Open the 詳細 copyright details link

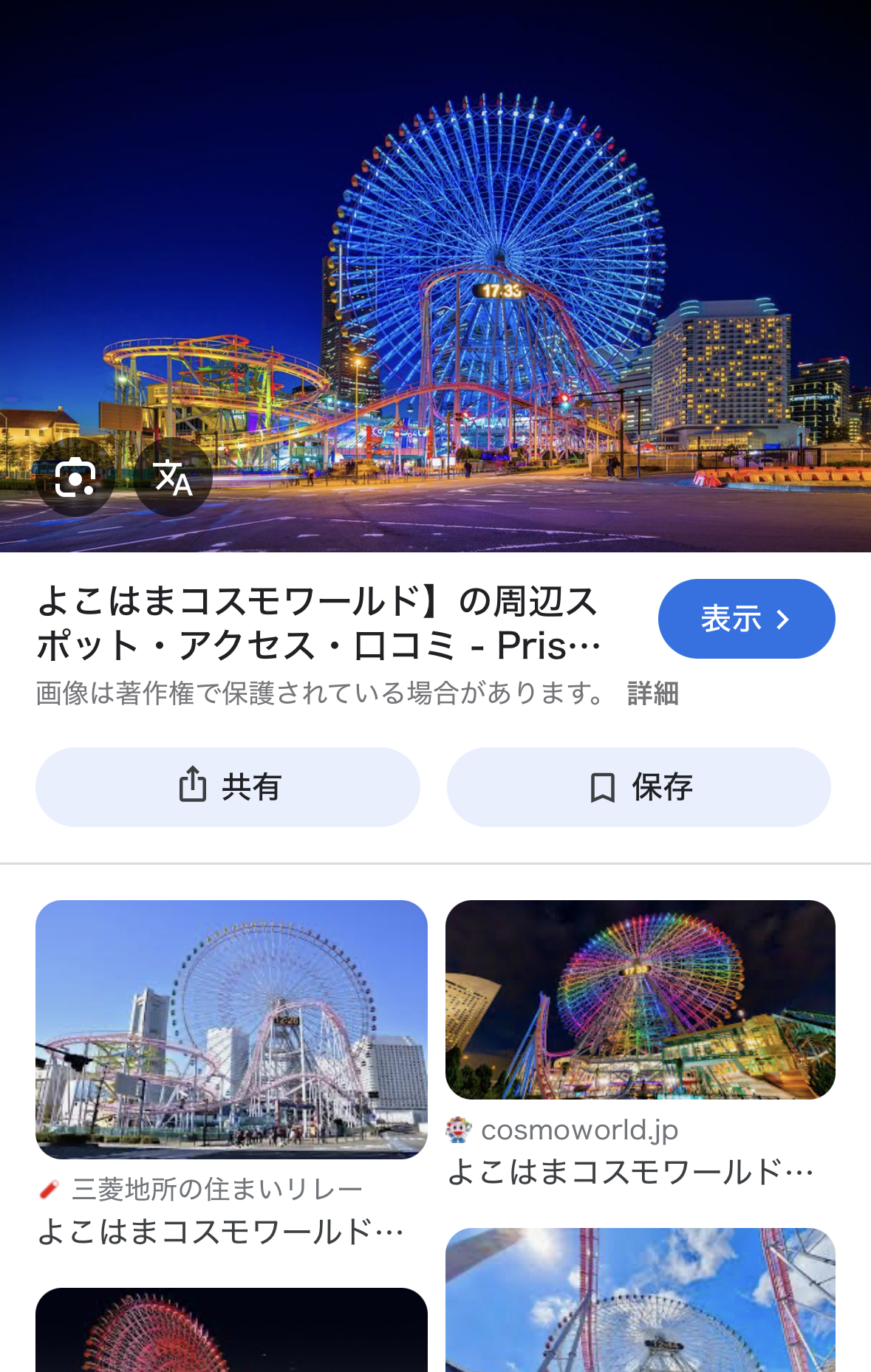[652, 693]
